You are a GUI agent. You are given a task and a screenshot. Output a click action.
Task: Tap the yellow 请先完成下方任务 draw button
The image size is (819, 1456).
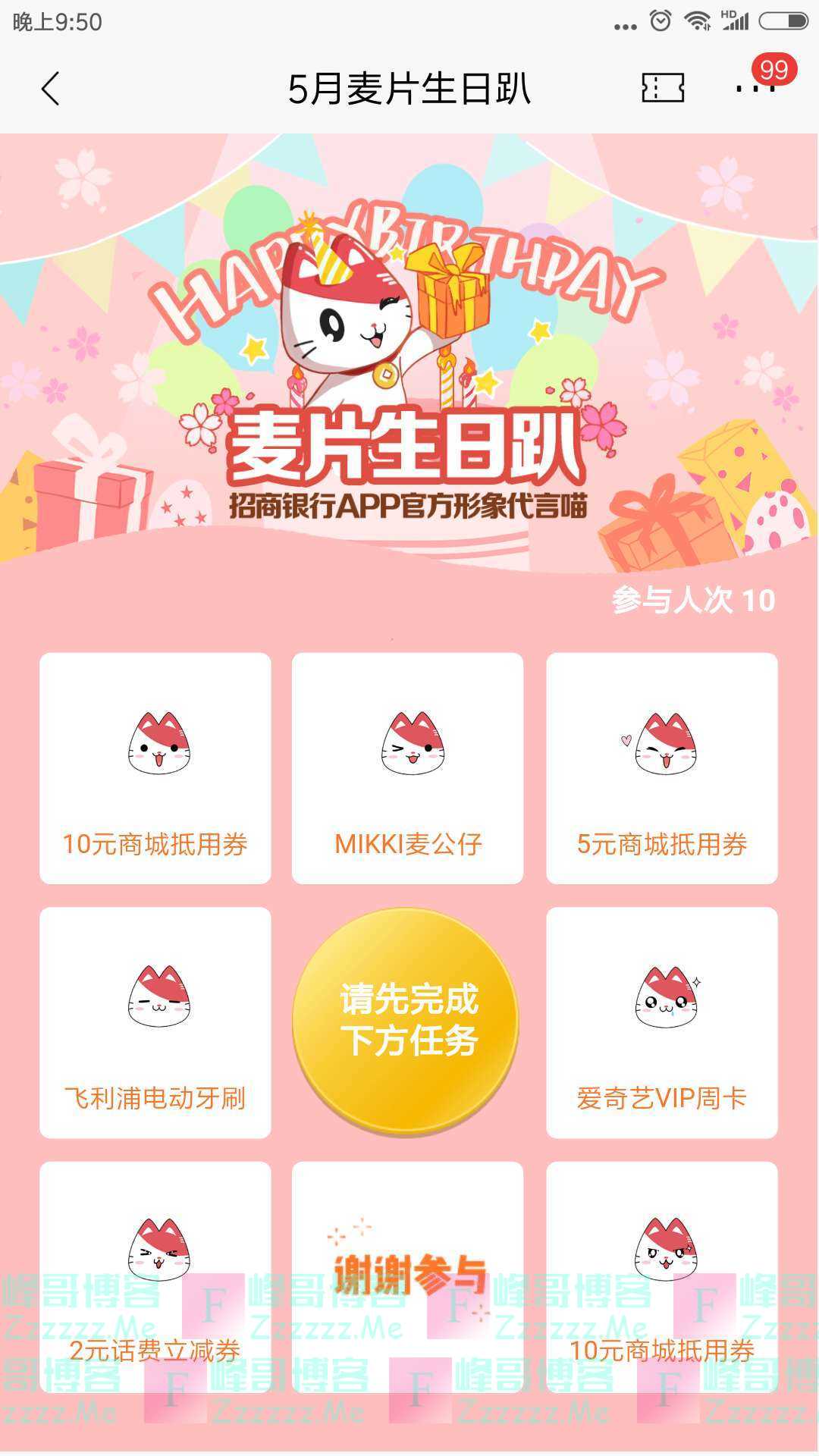(x=406, y=1020)
